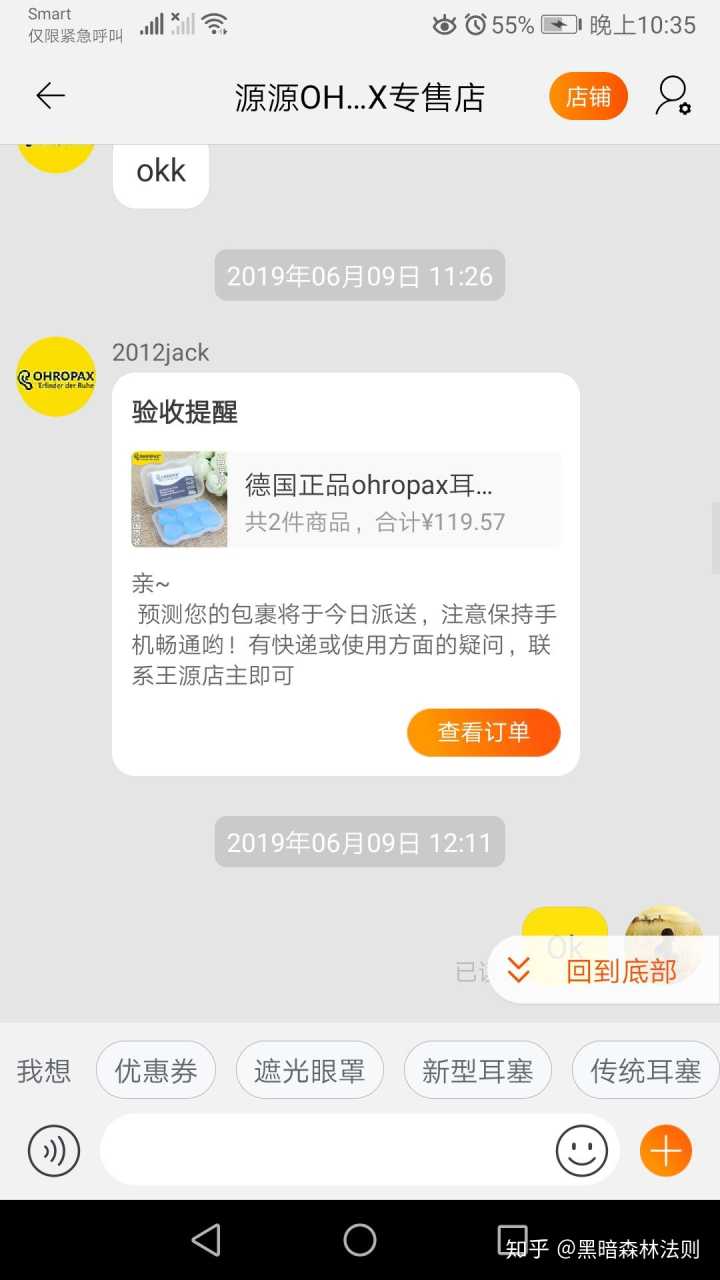
Task: Tap 查看订单 to view the order
Action: coord(483,732)
